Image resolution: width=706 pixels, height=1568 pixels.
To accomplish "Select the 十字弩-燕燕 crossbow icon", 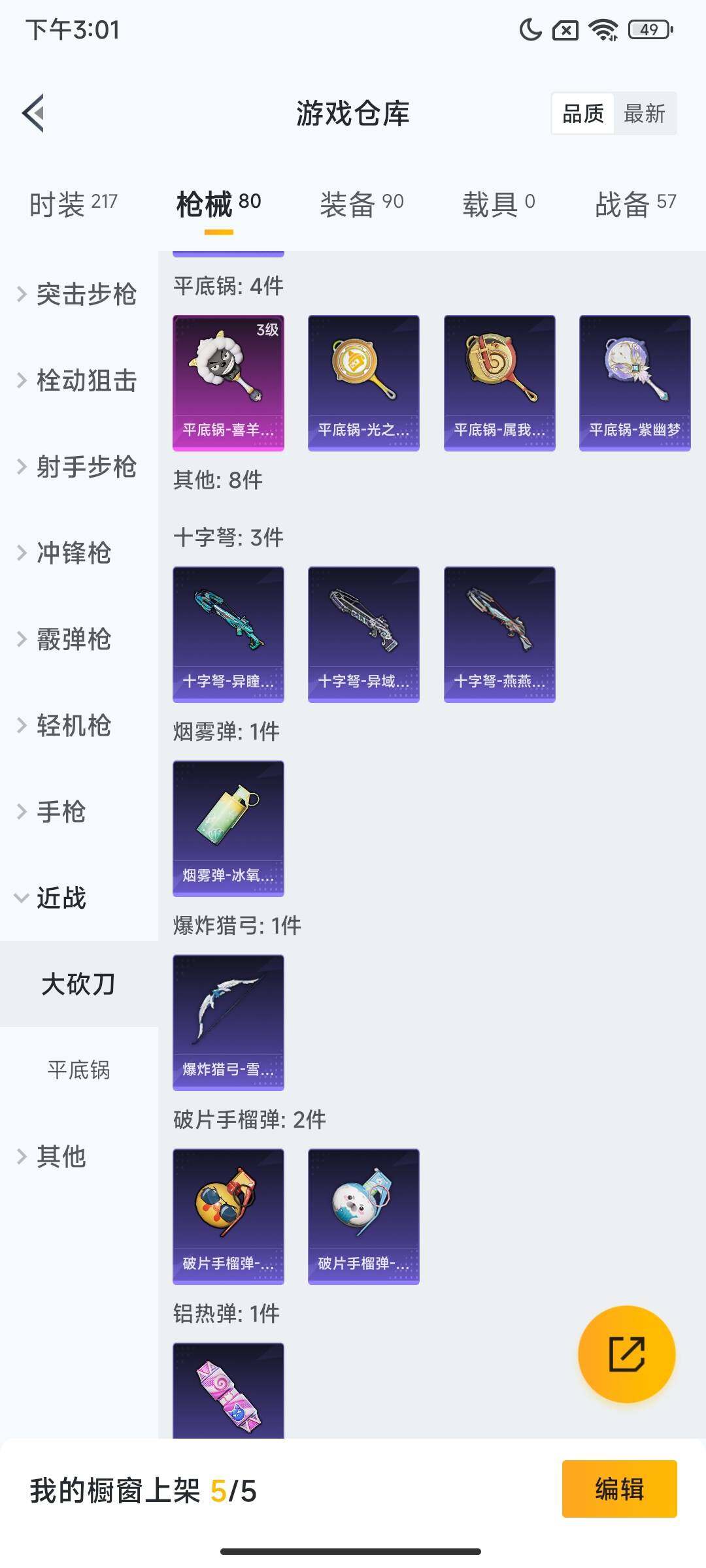I will (499, 634).
